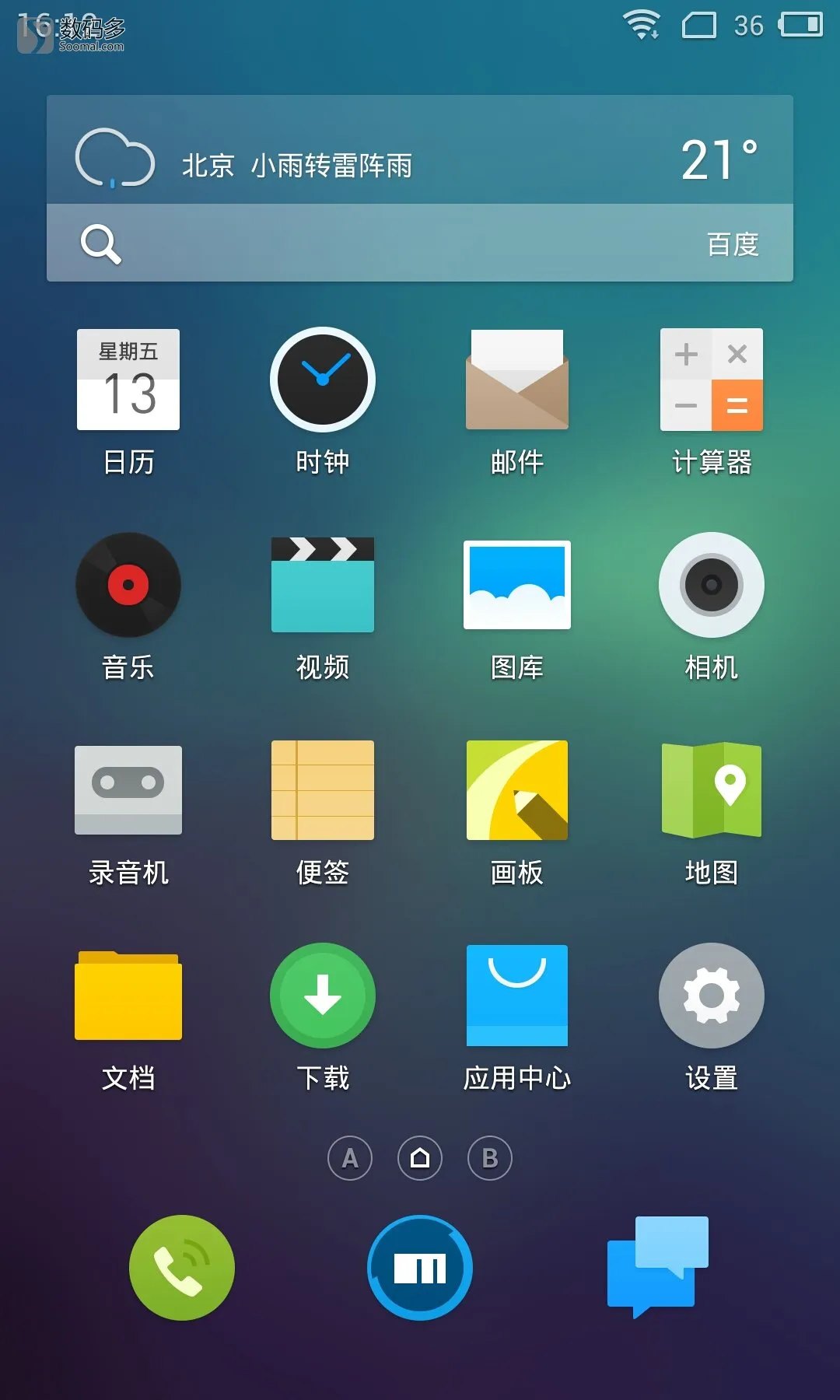Open the messages app in the dock
This screenshot has width=840, height=1400.
[x=657, y=1266]
